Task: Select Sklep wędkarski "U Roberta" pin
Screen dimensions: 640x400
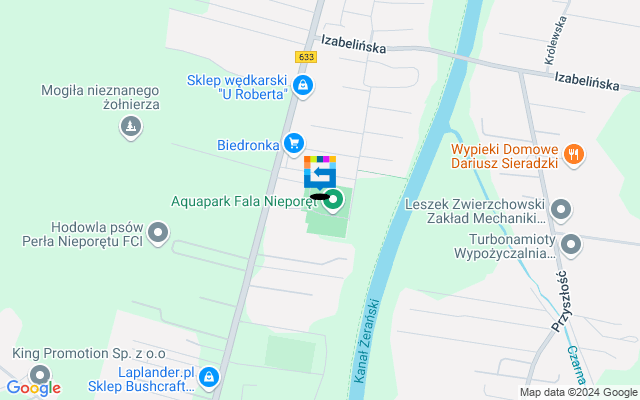Action: pyautogui.click(x=304, y=88)
